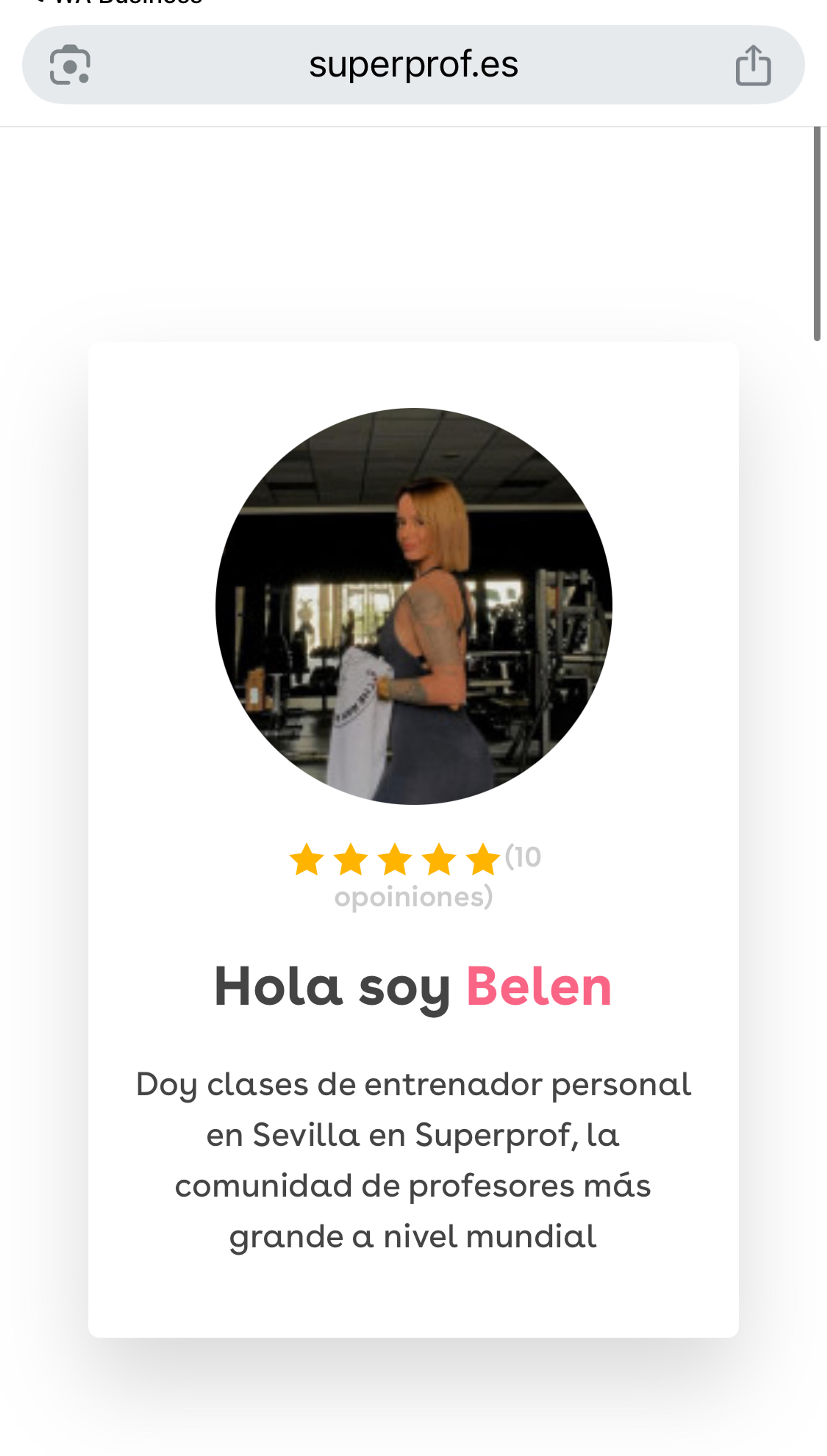Share this page using the share icon
Screen dimensions: 827x1456
(x=753, y=65)
